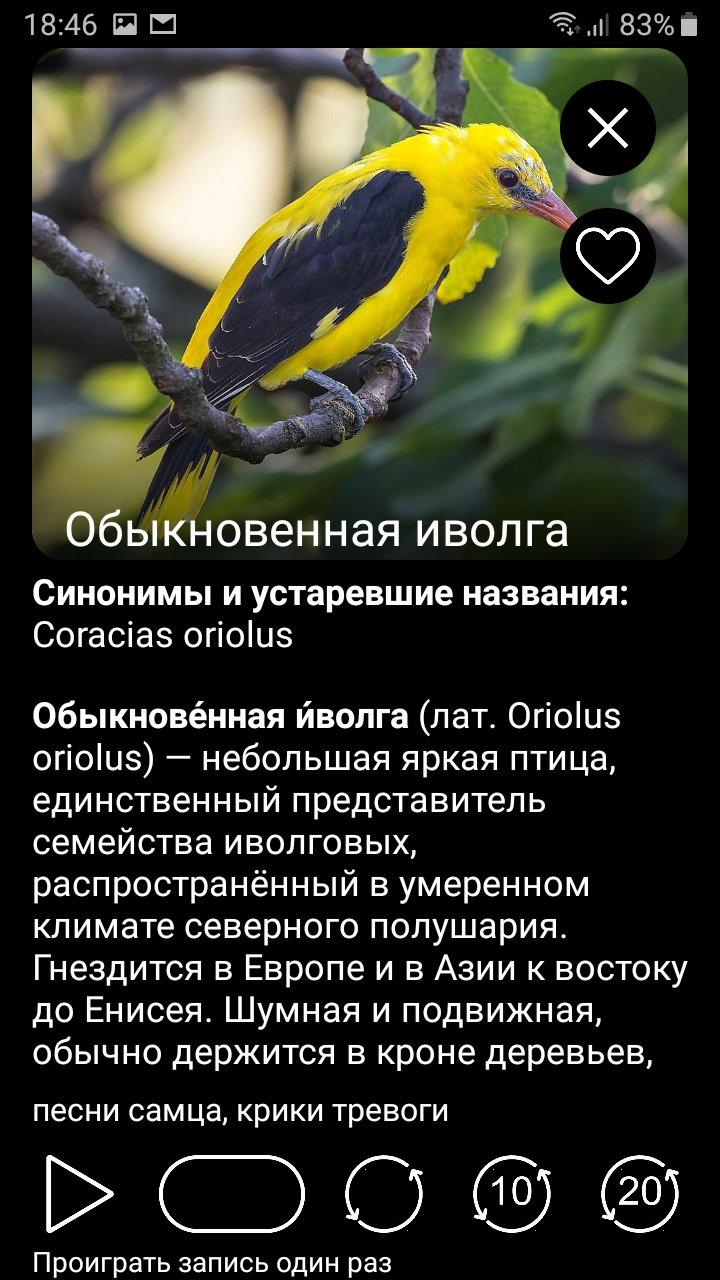Add Обыкновенная иволга to favorites
The width and height of the screenshot is (720, 1280).
[607, 256]
